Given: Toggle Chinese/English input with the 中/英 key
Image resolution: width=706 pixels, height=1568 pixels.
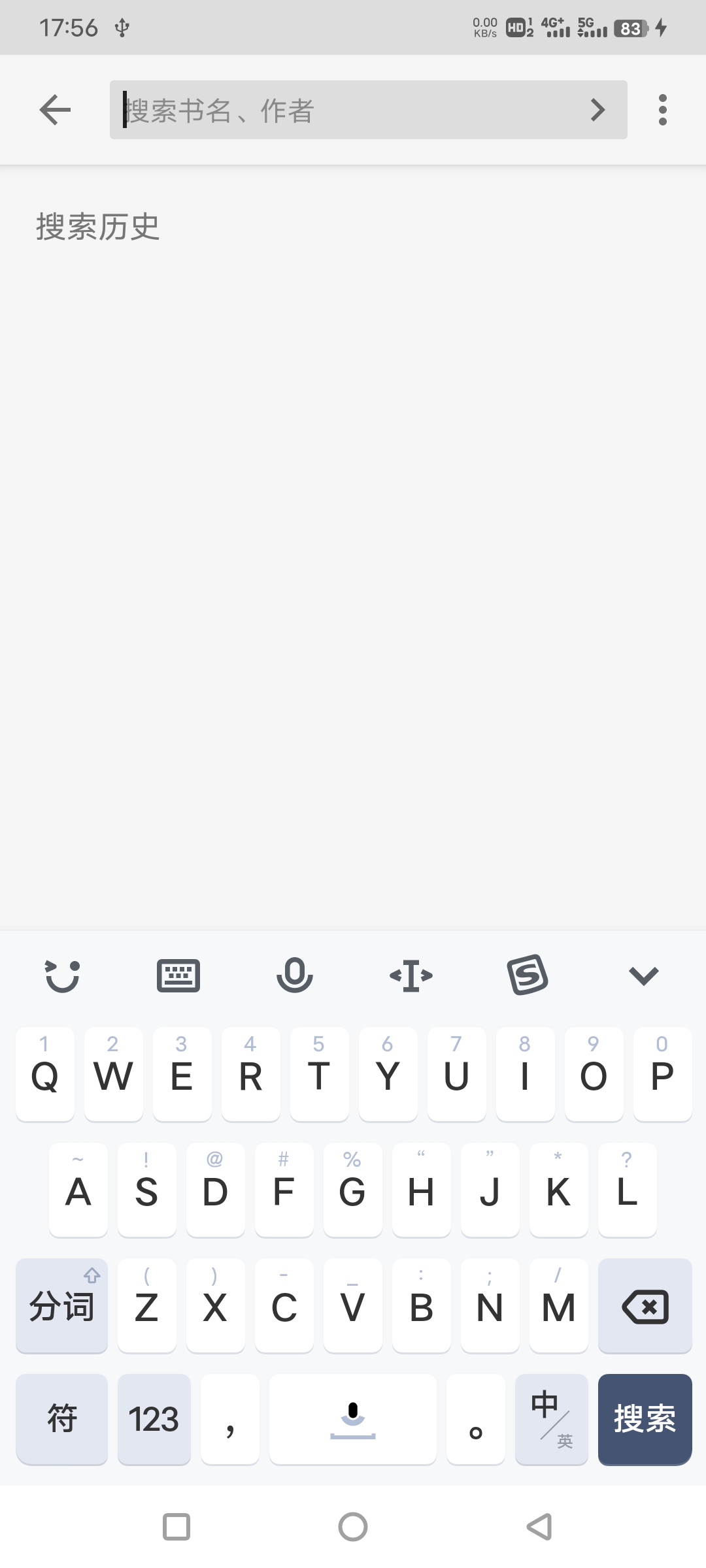Looking at the screenshot, I should click(x=551, y=1420).
